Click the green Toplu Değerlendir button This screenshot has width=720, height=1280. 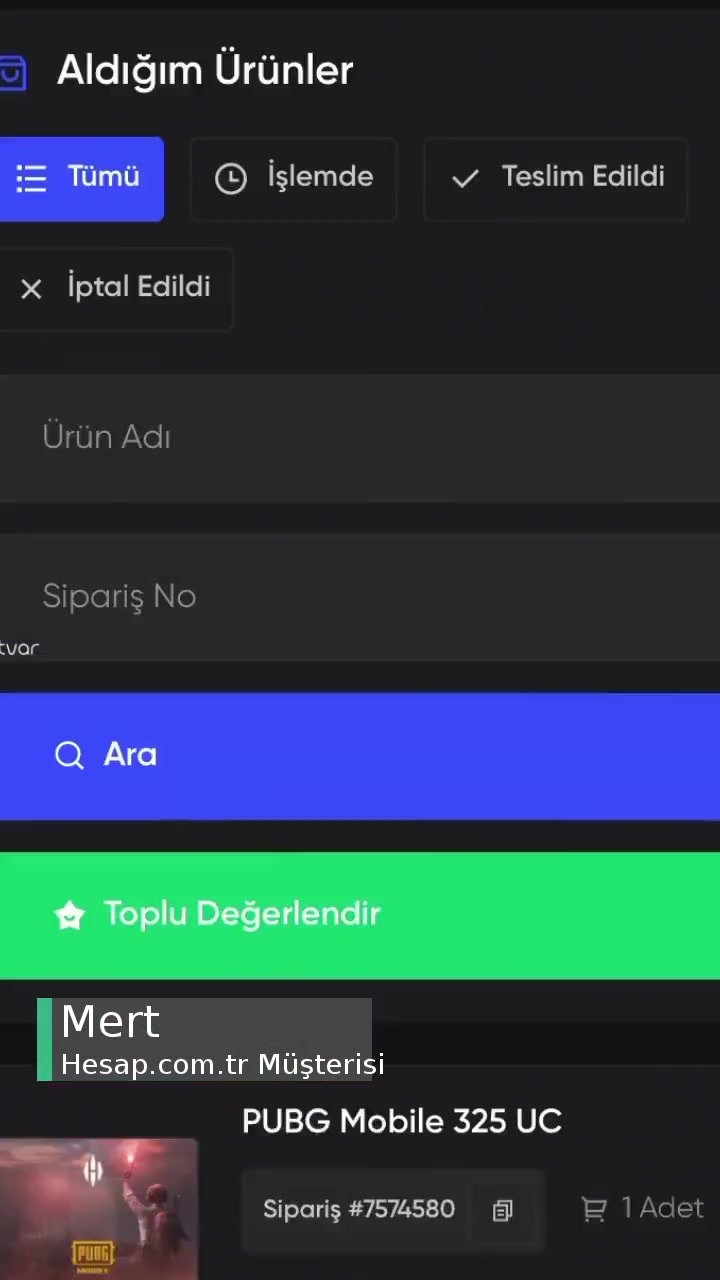(360, 914)
